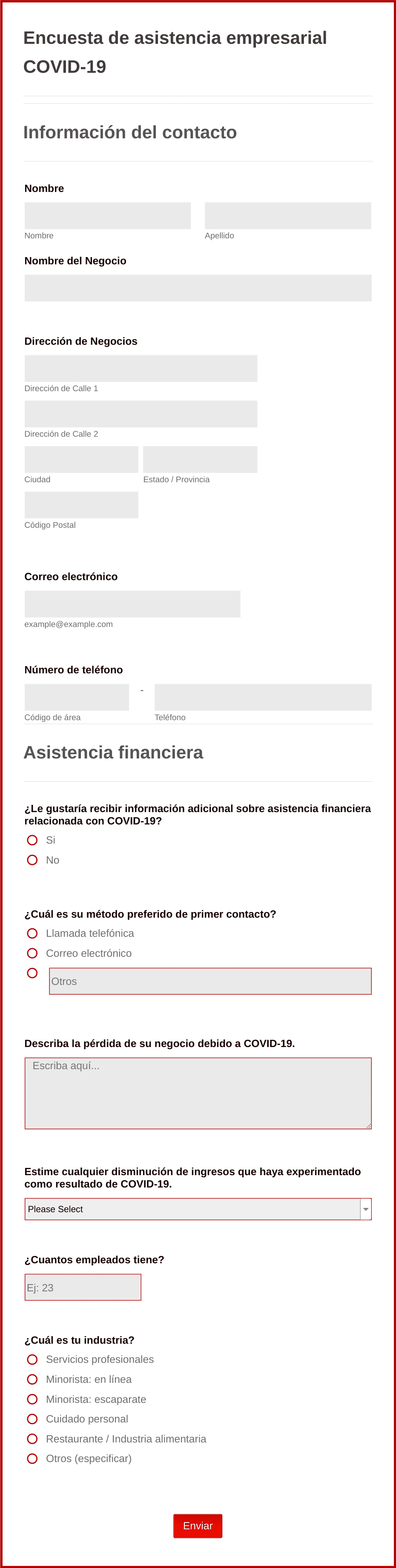Screen dimensions: 396x1568
Task: Focus the Correo electrónico email field
Action: click(x=132, y=604)
